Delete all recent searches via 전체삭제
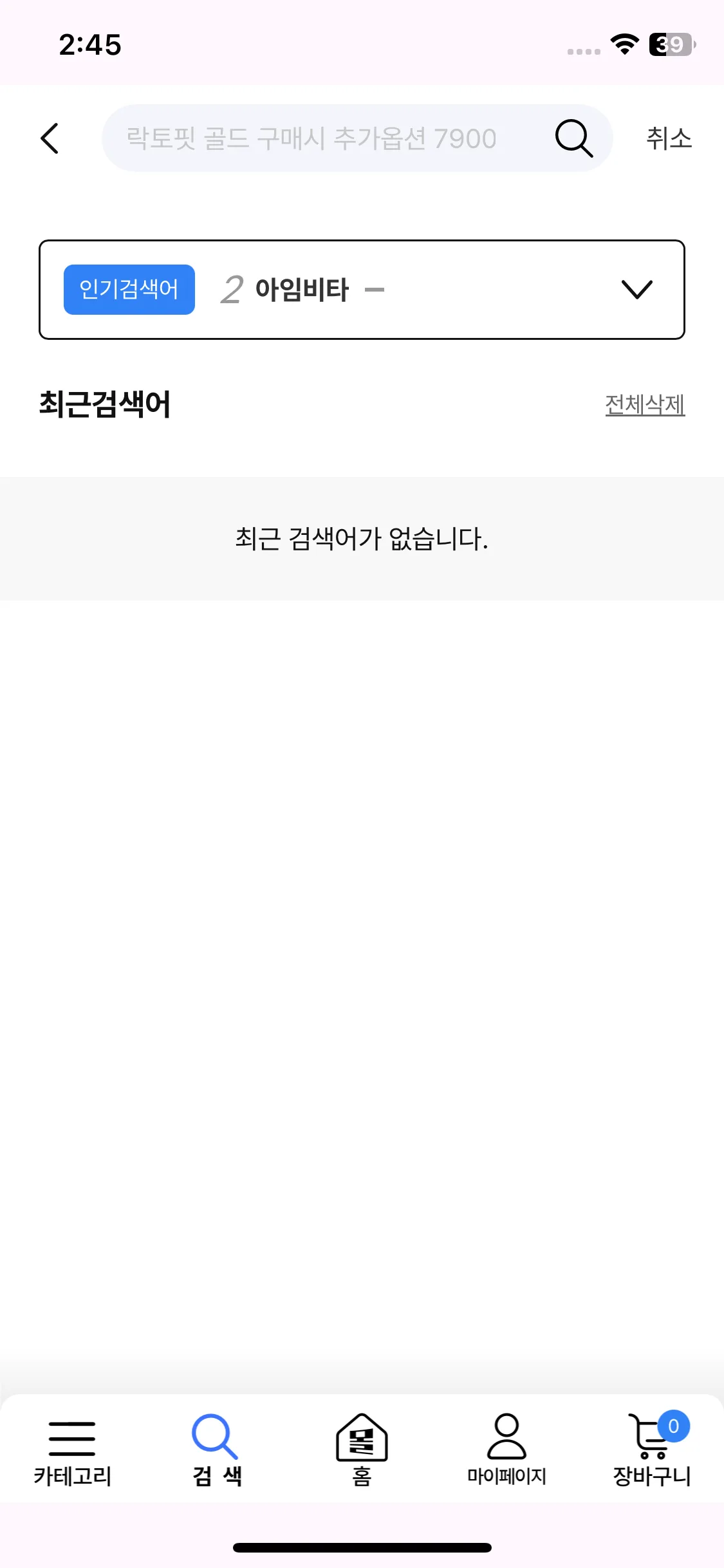 click(644, 405)
